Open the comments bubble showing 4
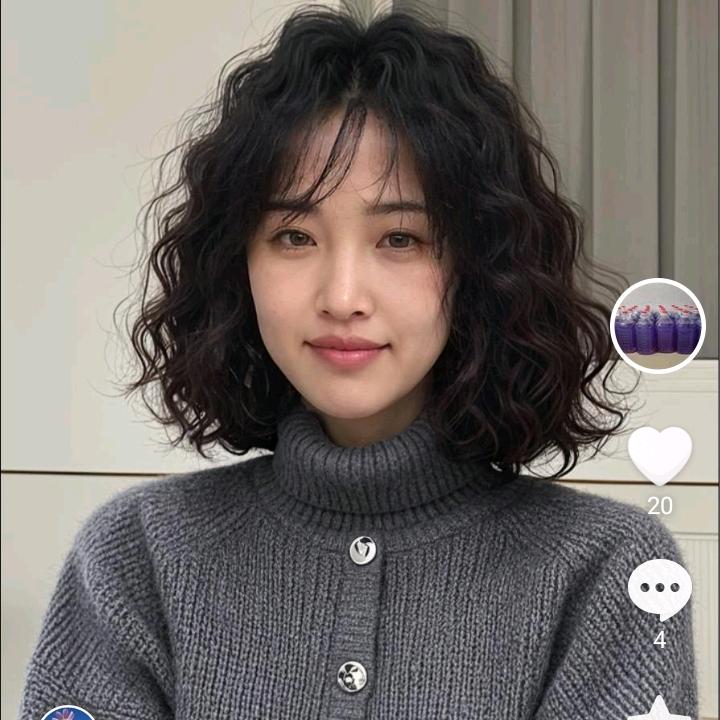The width and height of the screenshot is (720, 720). pos(659,590)
